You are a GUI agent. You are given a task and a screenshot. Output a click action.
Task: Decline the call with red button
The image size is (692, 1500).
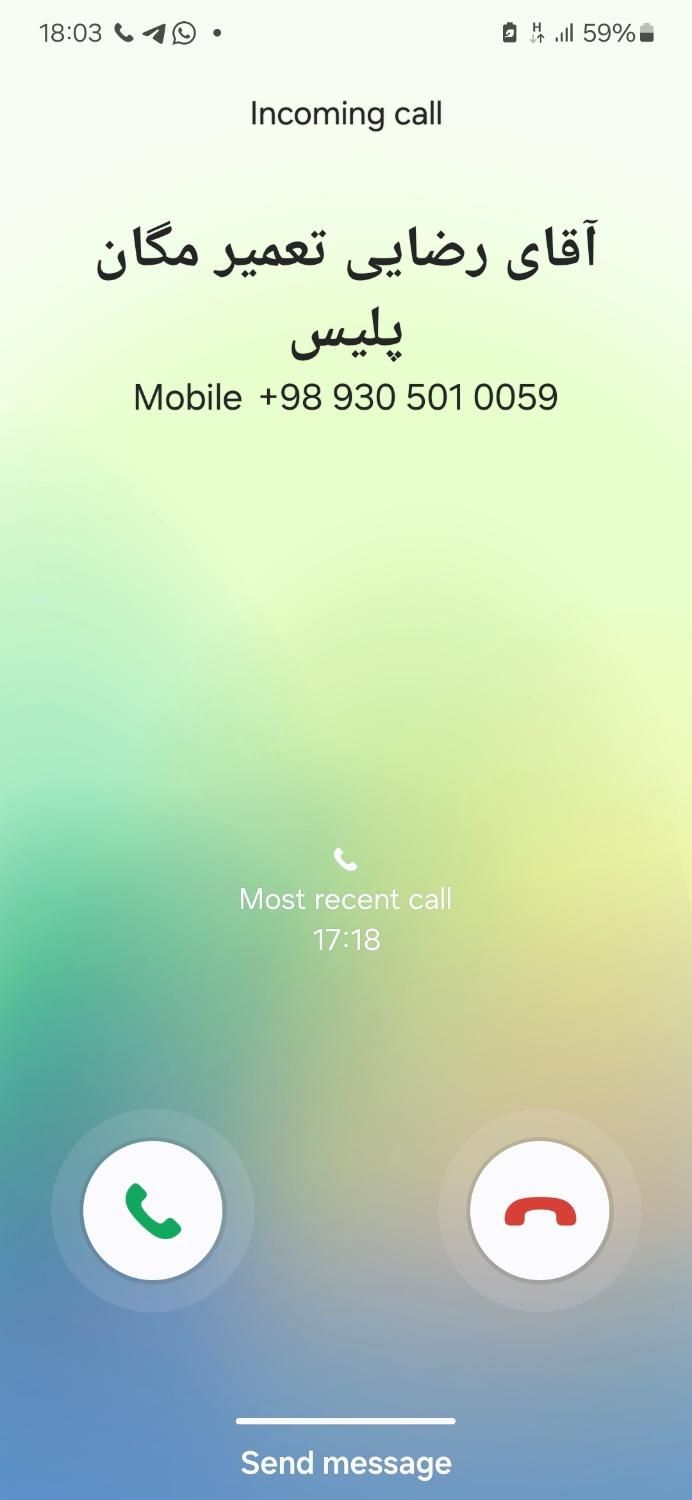click(x=540, y=1211)
